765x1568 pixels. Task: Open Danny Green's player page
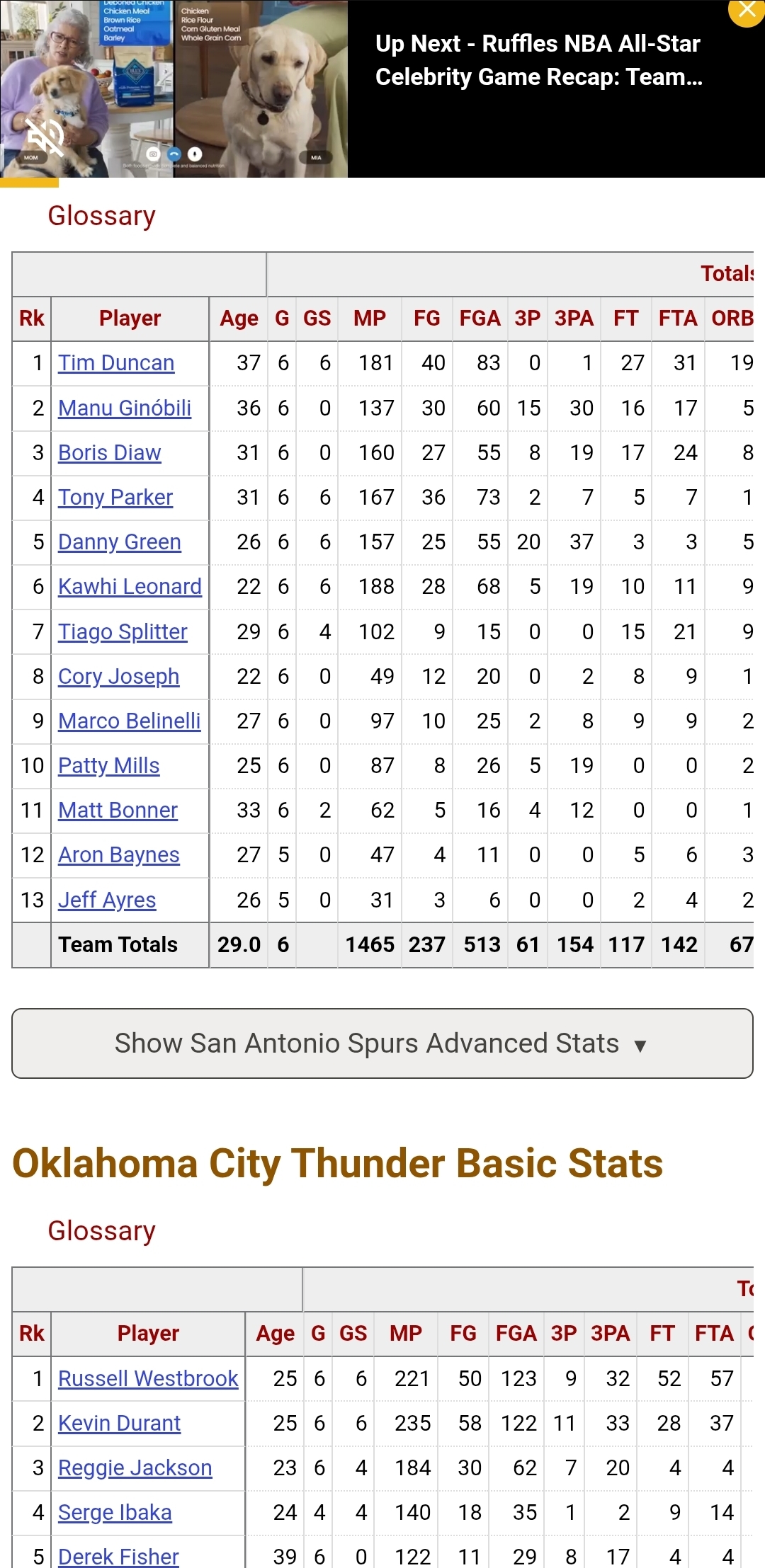pyautogui.click(x=120, y=542)
